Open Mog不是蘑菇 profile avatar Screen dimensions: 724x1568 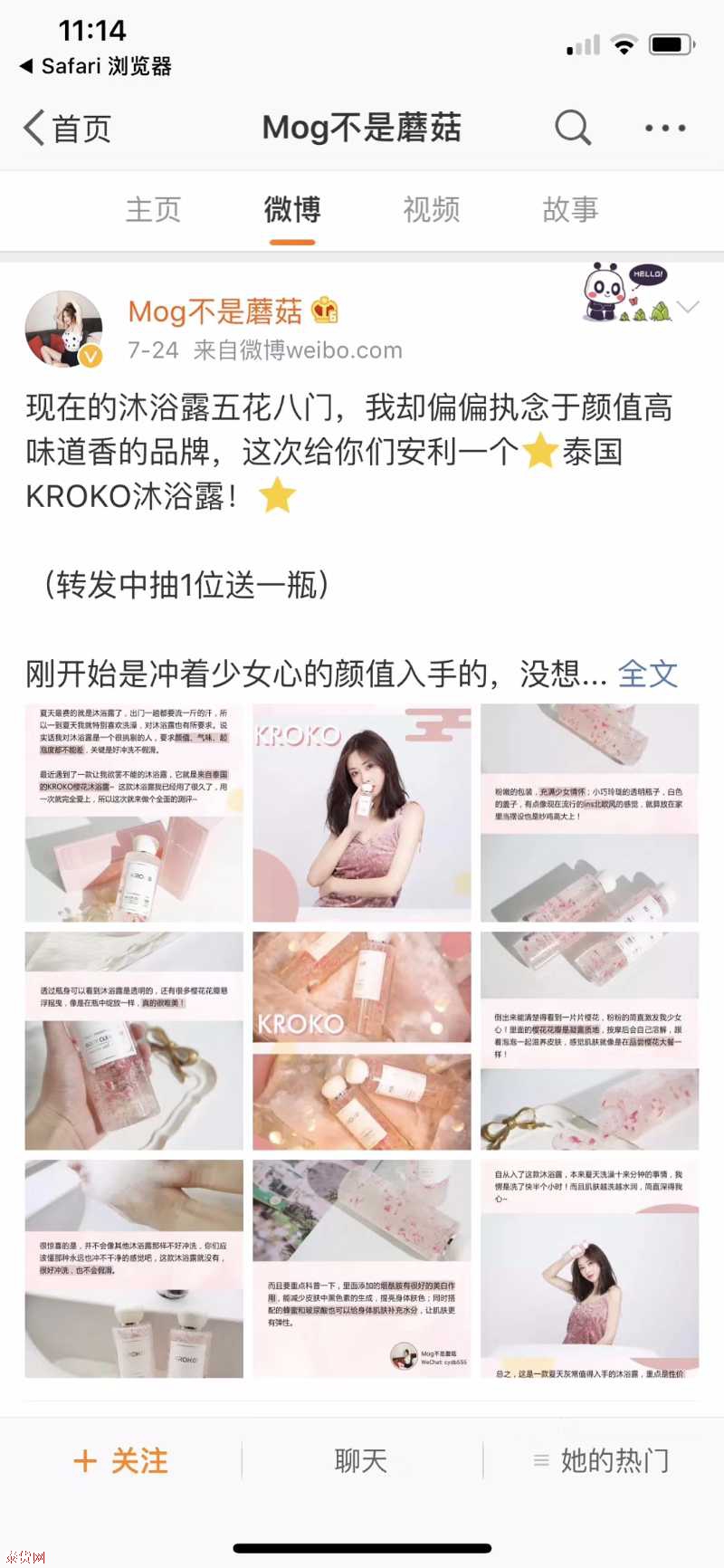63,329
